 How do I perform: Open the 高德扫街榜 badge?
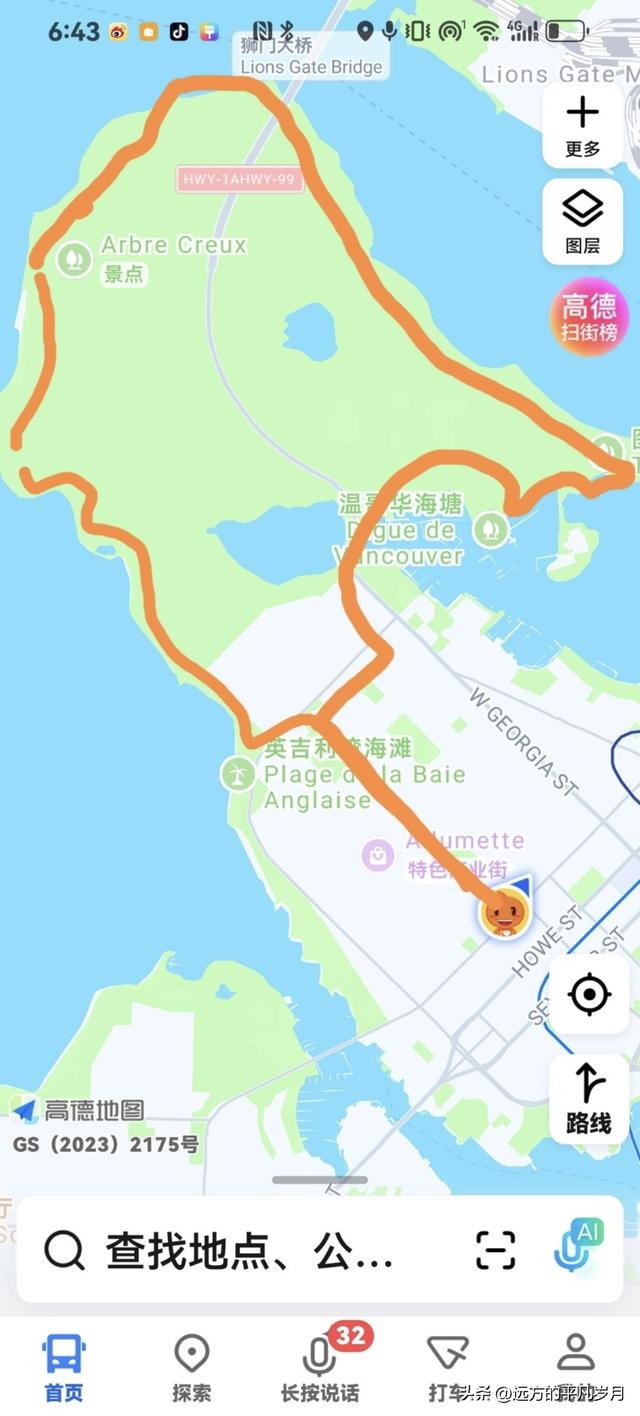589,317
